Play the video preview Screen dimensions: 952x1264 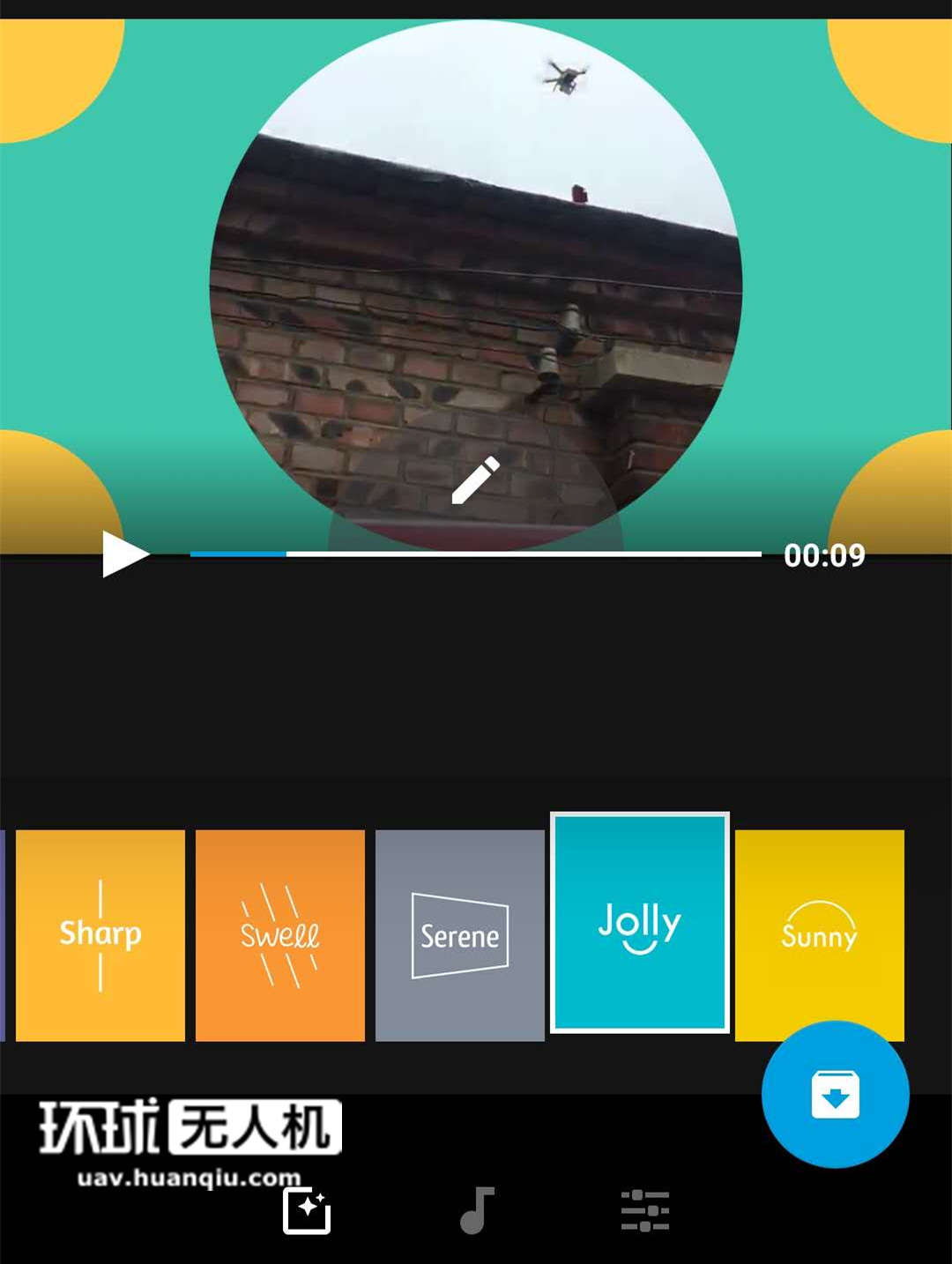124,554
